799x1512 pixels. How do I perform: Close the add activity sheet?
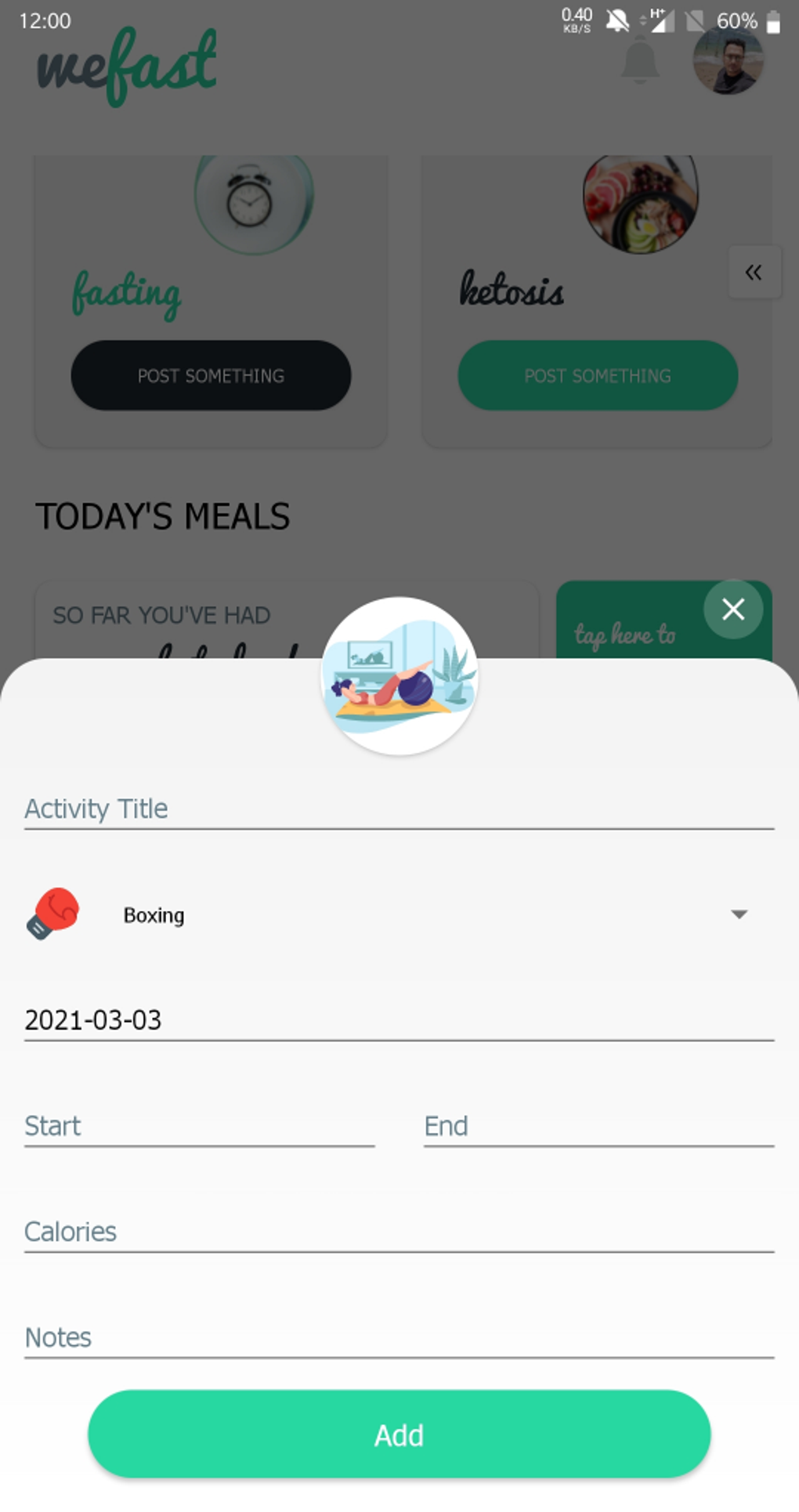(732, 609)
